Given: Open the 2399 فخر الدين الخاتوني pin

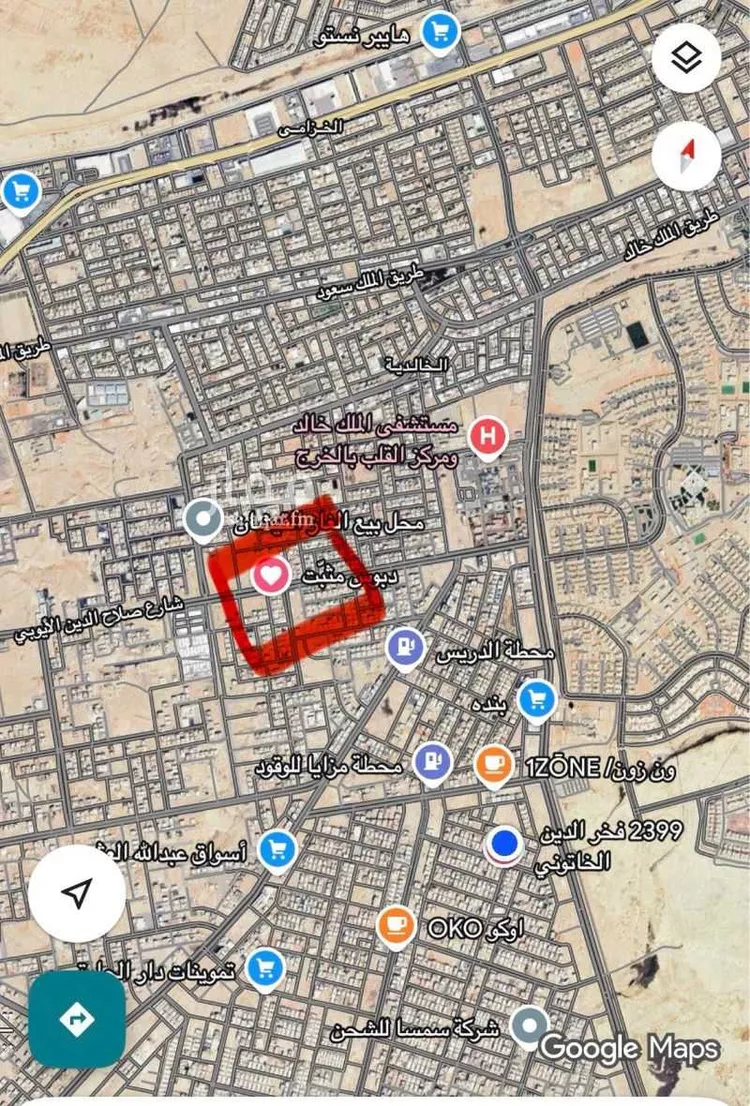Looking at the screenshot, I should coord(503,844).
